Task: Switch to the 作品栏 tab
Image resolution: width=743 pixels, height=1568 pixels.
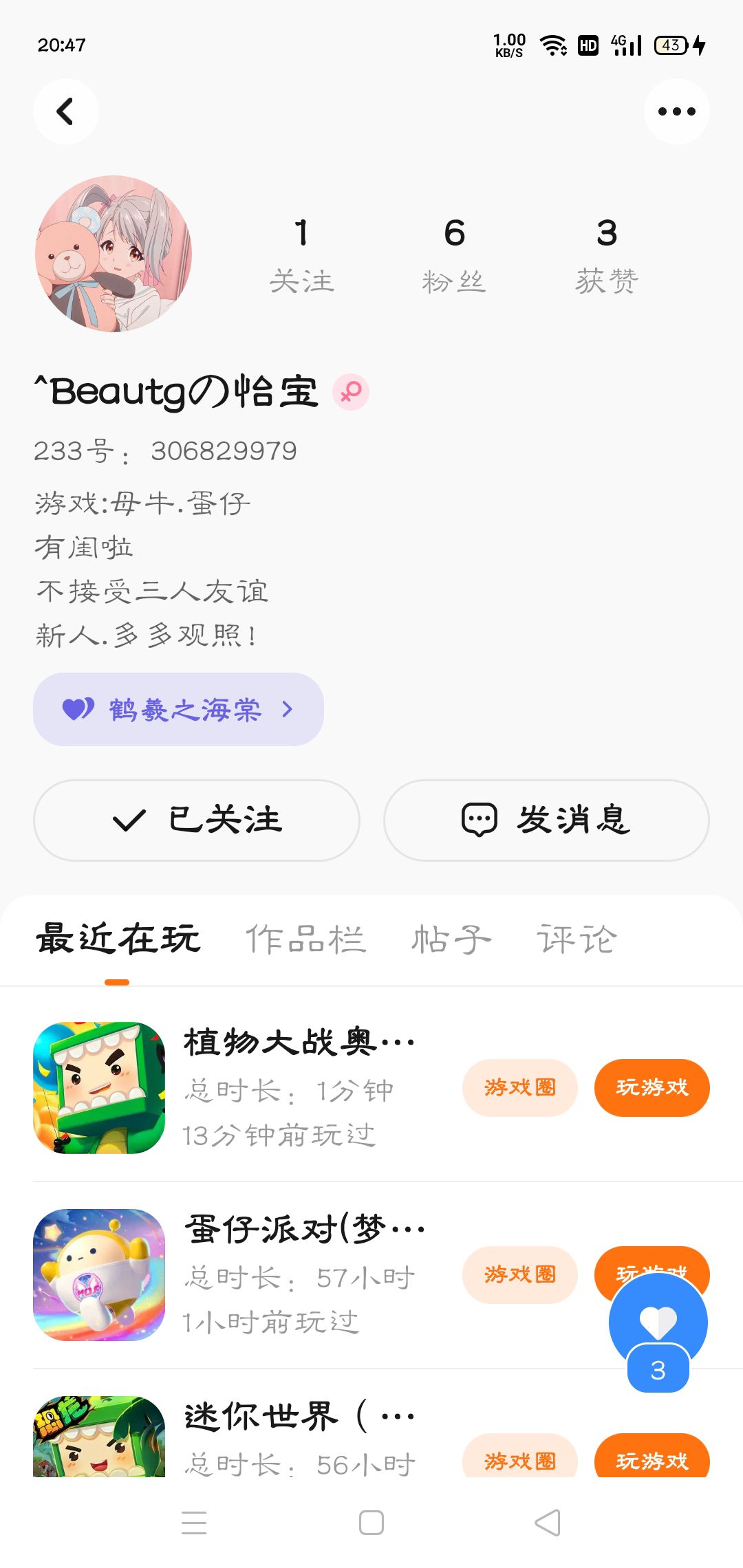Action: point(306,939)
